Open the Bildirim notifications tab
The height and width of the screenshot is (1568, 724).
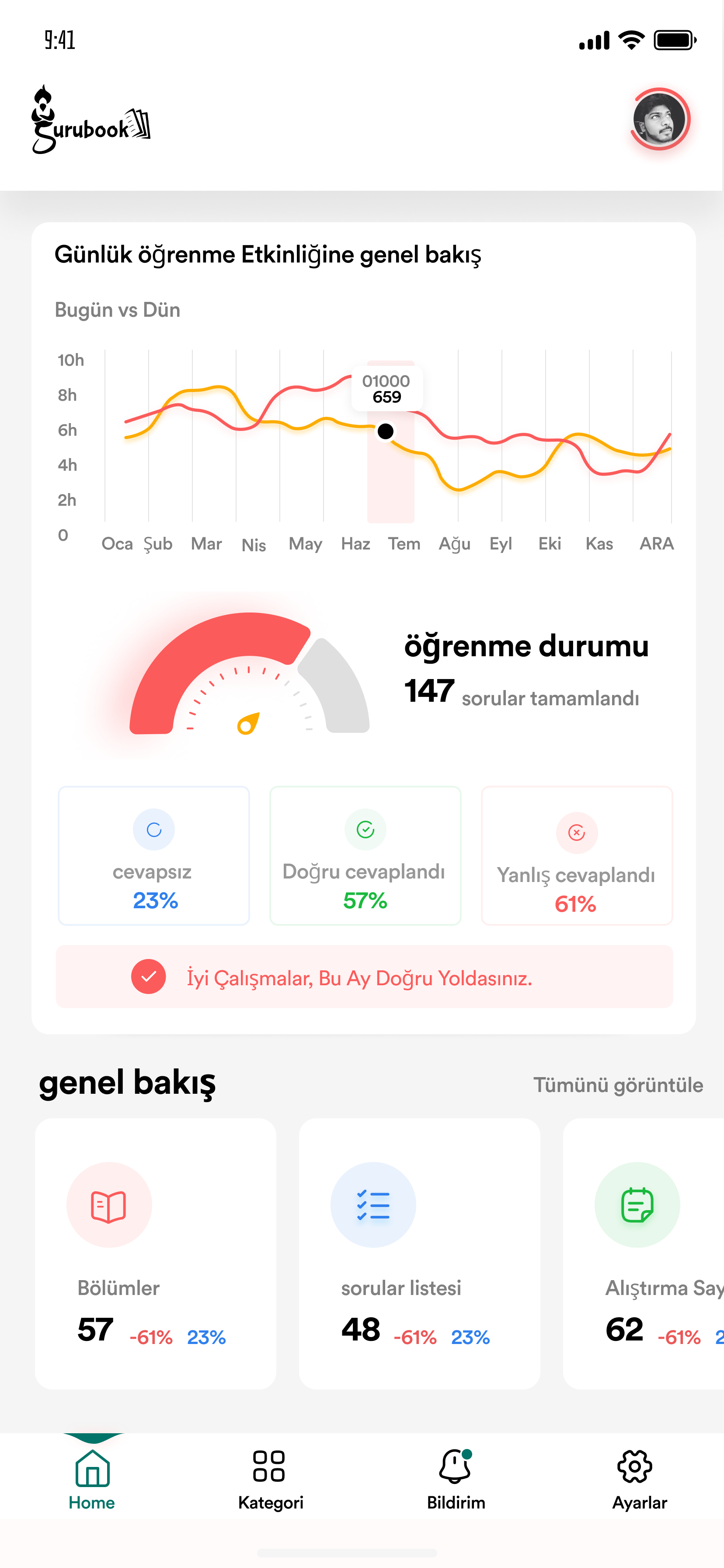point(455,1479)
